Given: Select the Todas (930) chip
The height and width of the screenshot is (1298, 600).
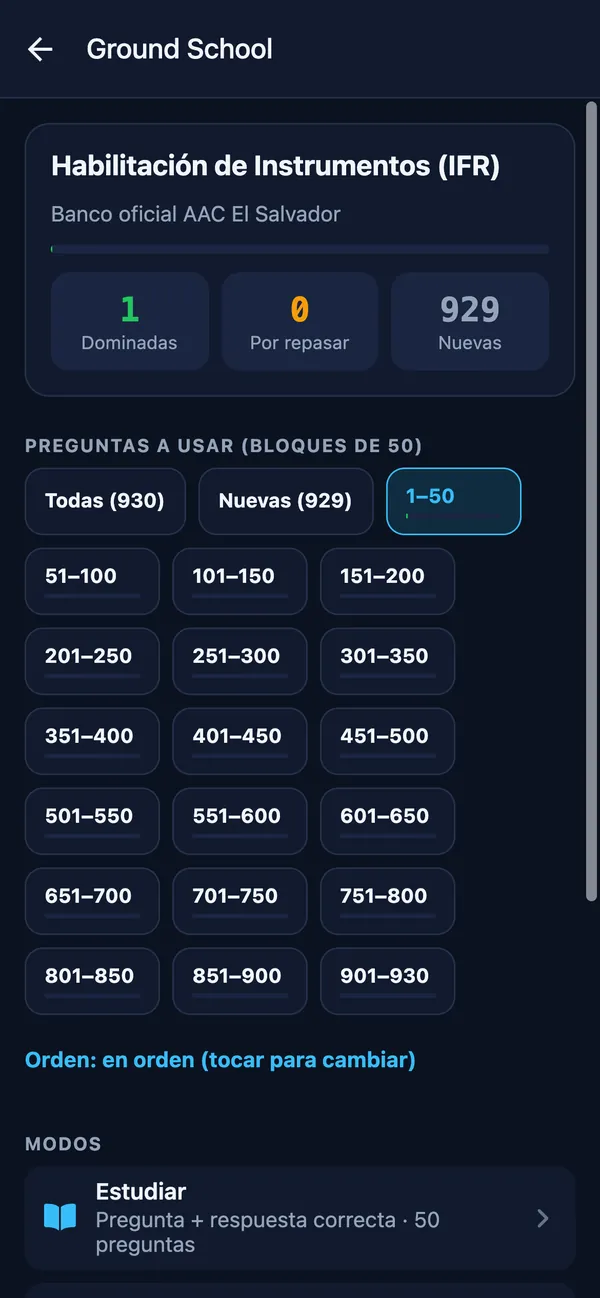Looking at the screenshot, I should point(105,501).
